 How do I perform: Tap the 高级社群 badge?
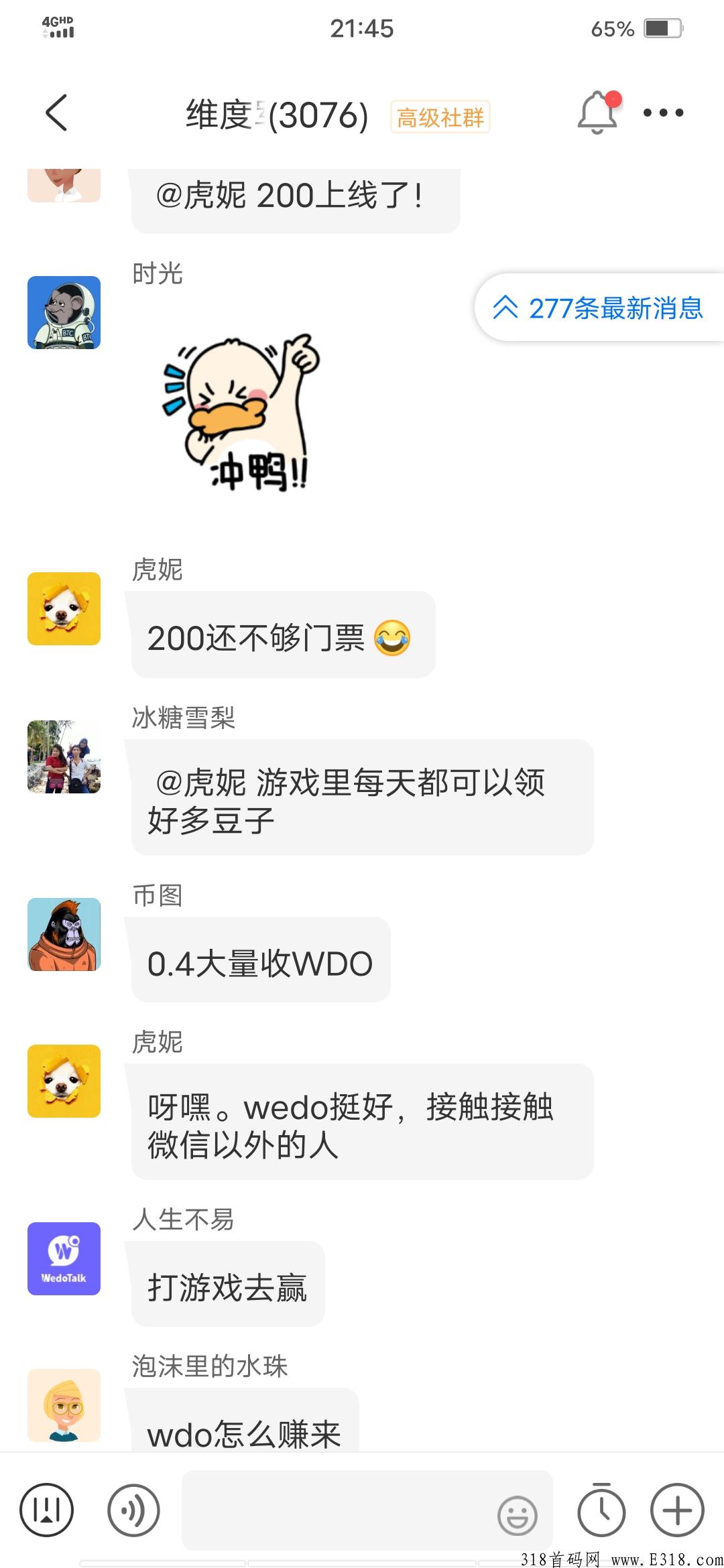440,117
